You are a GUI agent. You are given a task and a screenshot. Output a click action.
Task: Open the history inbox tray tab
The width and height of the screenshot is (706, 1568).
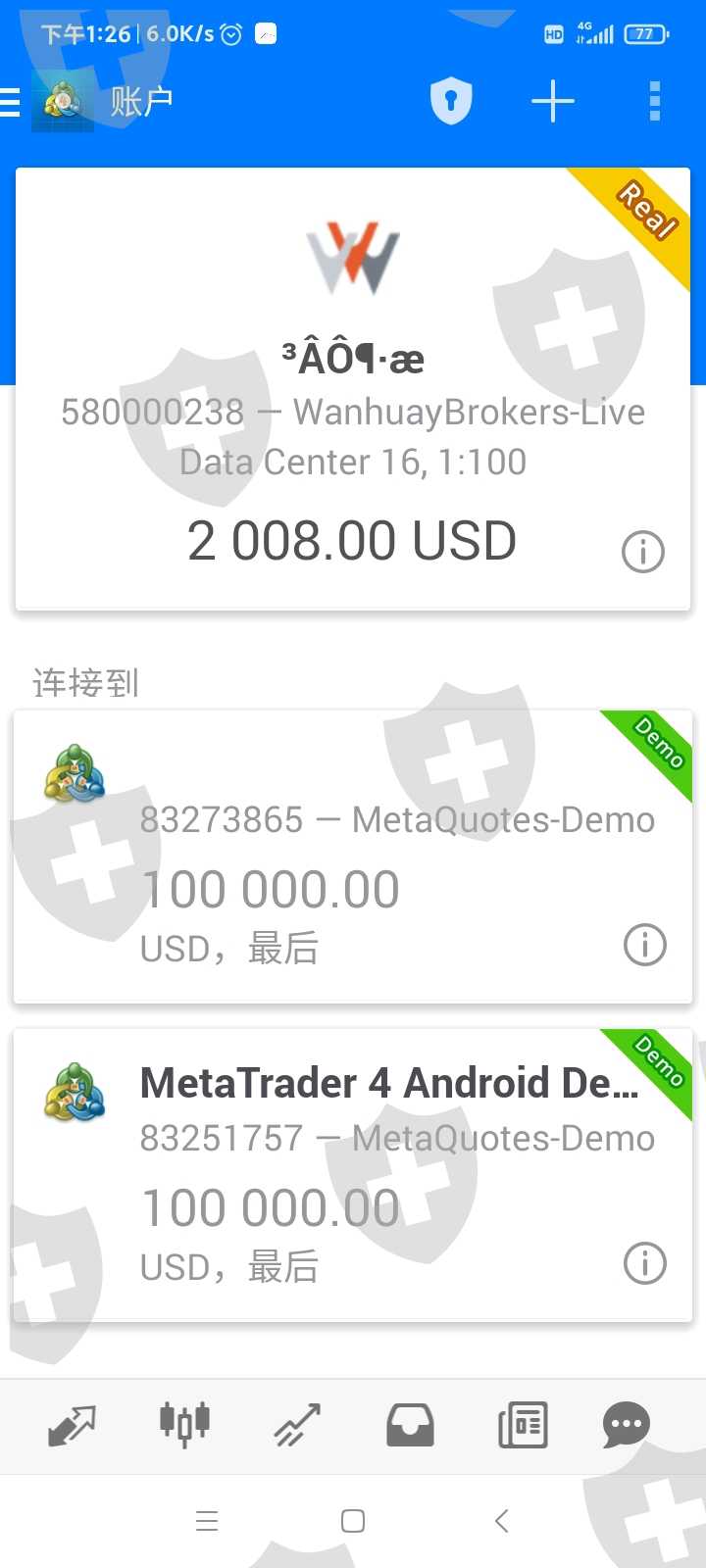click(x=410, y=1425)
